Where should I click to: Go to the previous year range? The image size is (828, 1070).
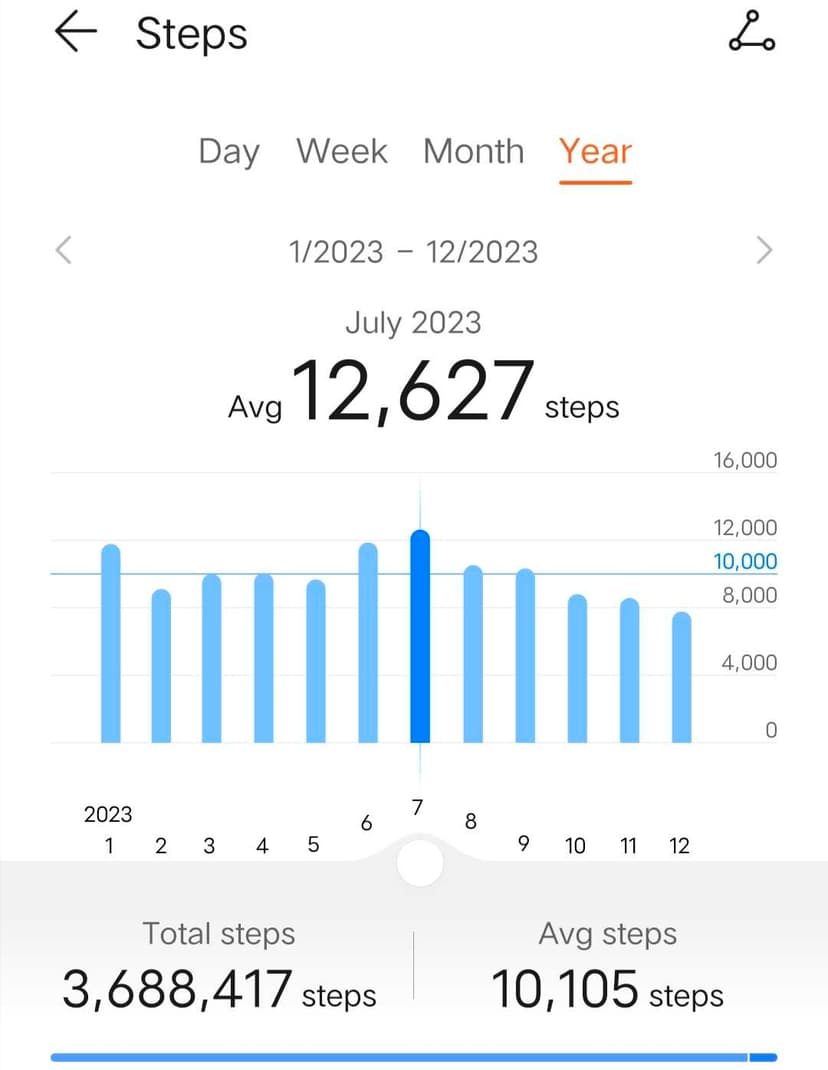click(x=64, y=250)
